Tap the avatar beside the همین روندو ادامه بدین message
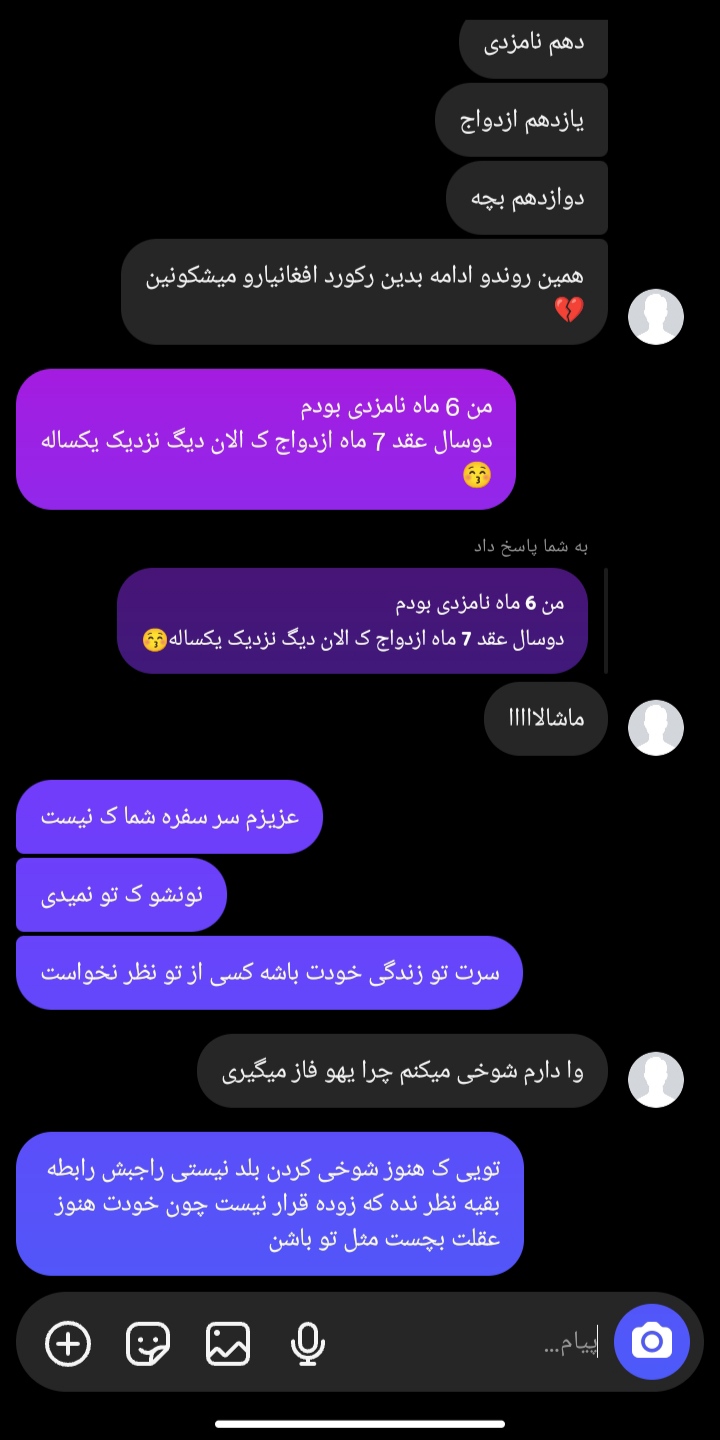Screen dimensions: 720x1440 click(655, 317)
